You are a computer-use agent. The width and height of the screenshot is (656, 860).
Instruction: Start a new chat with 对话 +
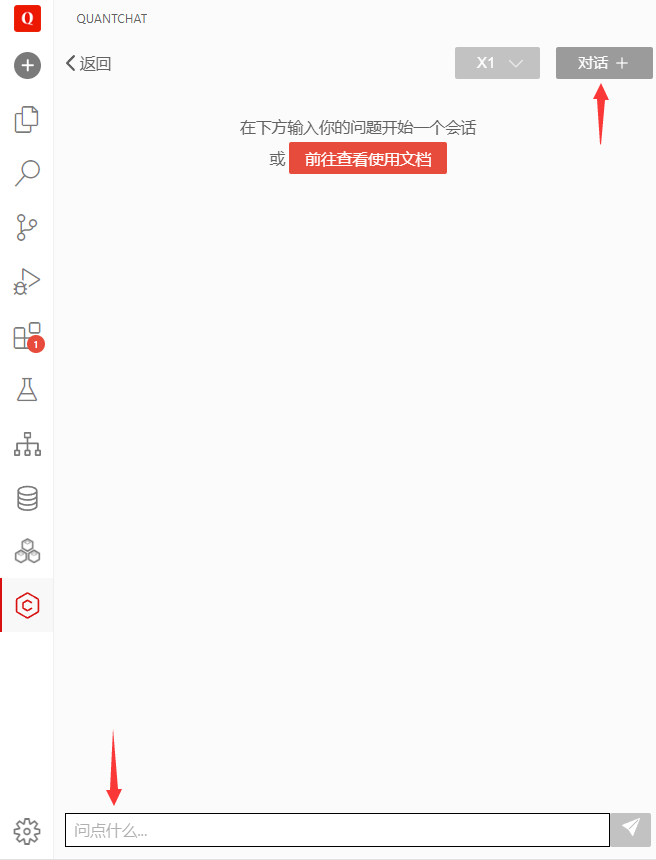[x=604, y=63]
